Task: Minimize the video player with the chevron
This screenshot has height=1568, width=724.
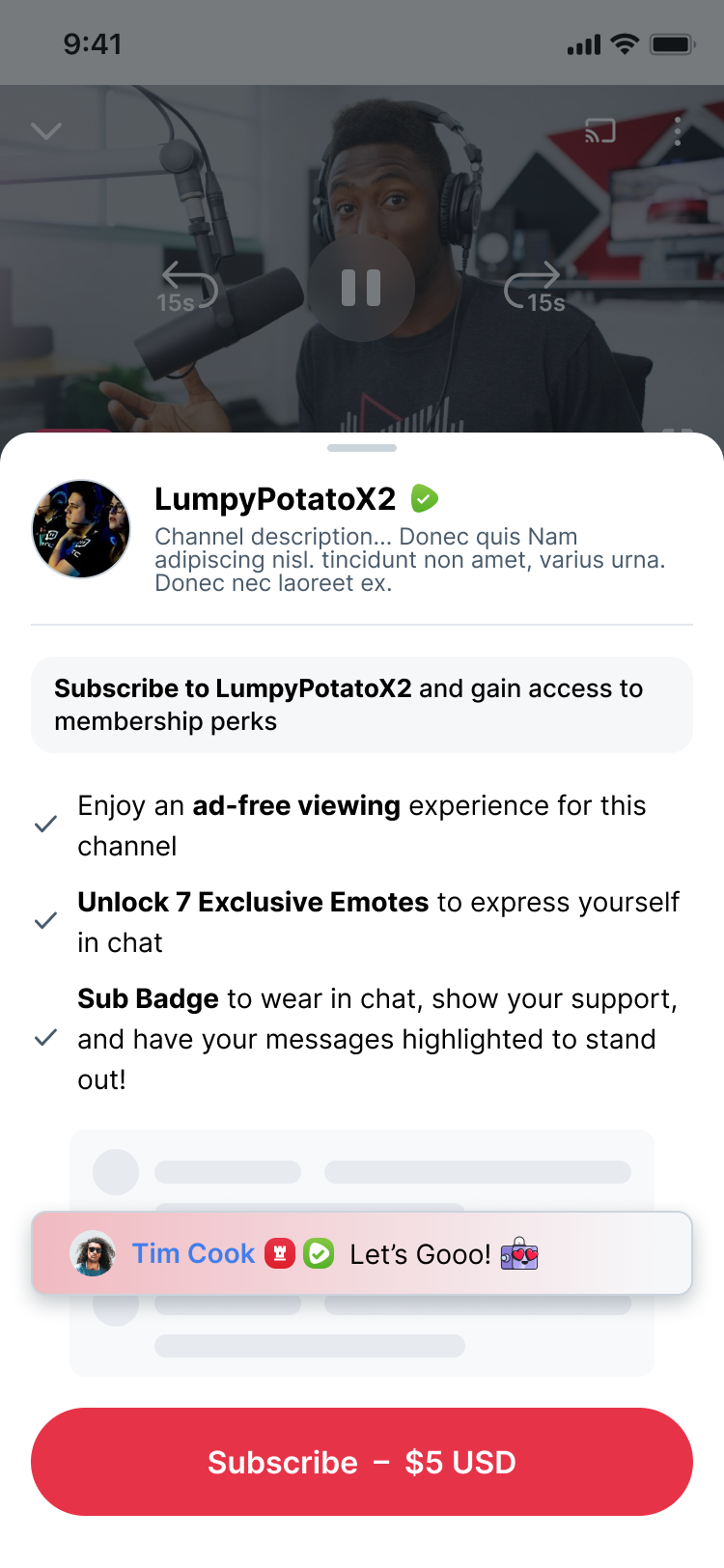Action: [46, 130]
